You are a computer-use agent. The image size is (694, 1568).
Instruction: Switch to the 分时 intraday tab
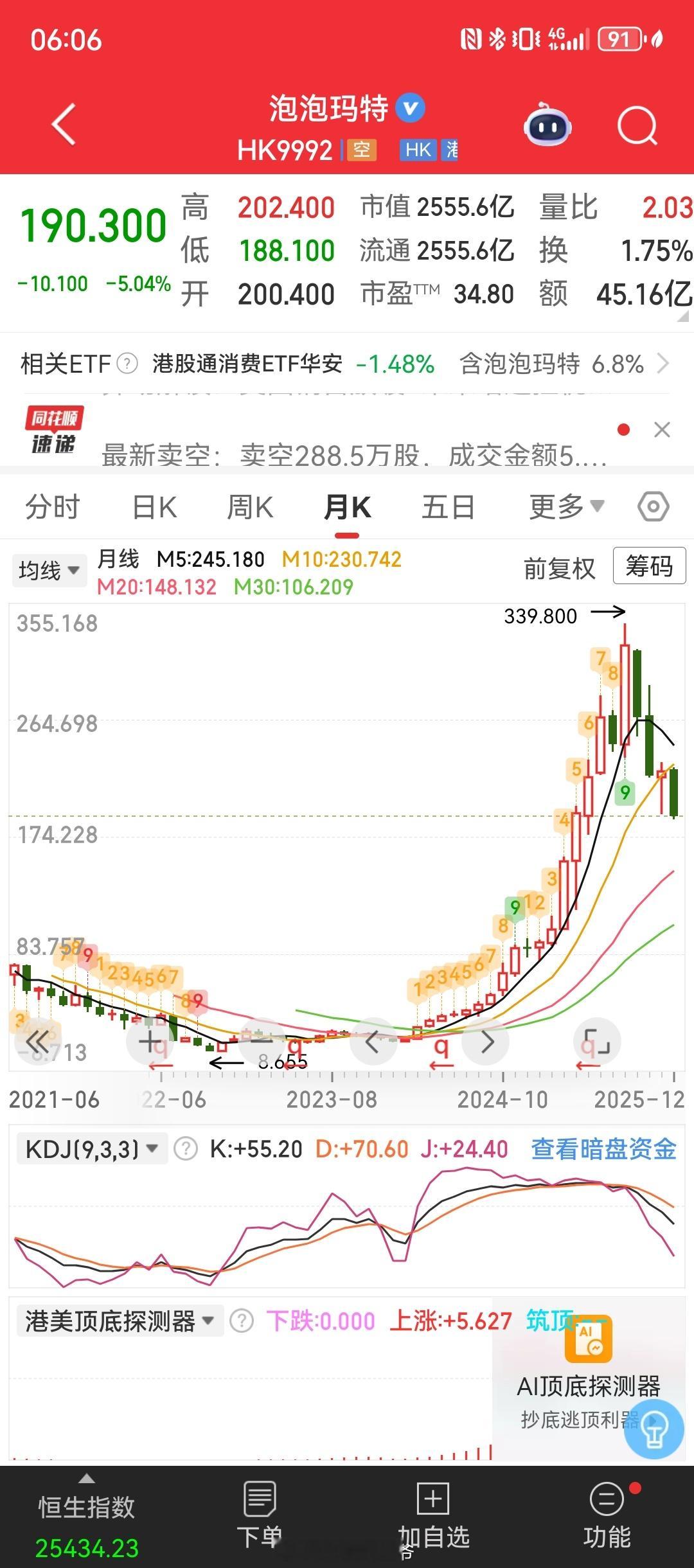pyautogui.click(x=52, y=506)
